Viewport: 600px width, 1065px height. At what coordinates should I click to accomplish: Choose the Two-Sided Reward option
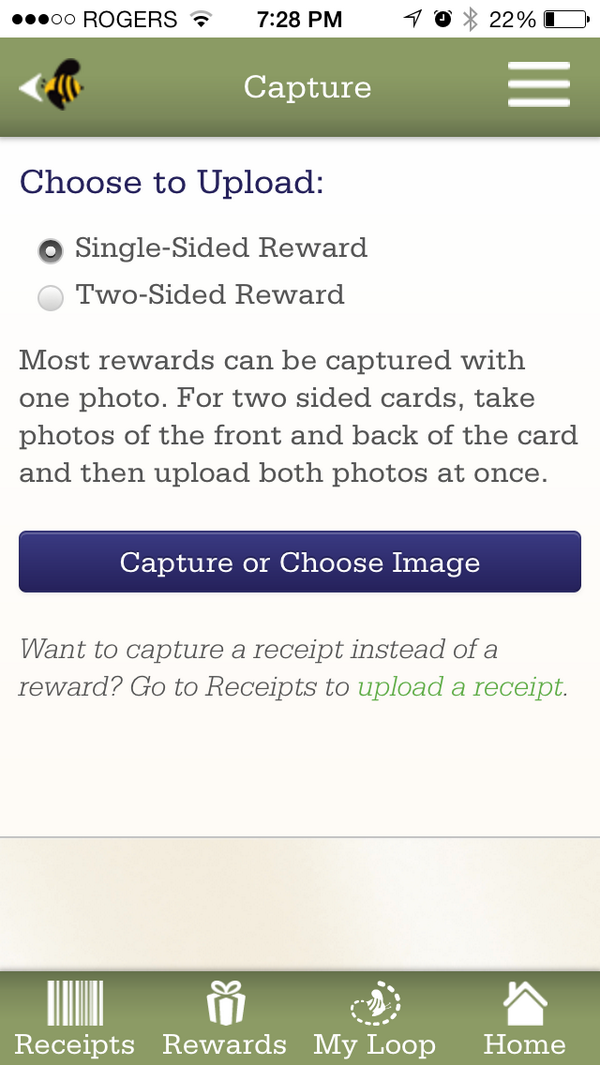point(50,297)
